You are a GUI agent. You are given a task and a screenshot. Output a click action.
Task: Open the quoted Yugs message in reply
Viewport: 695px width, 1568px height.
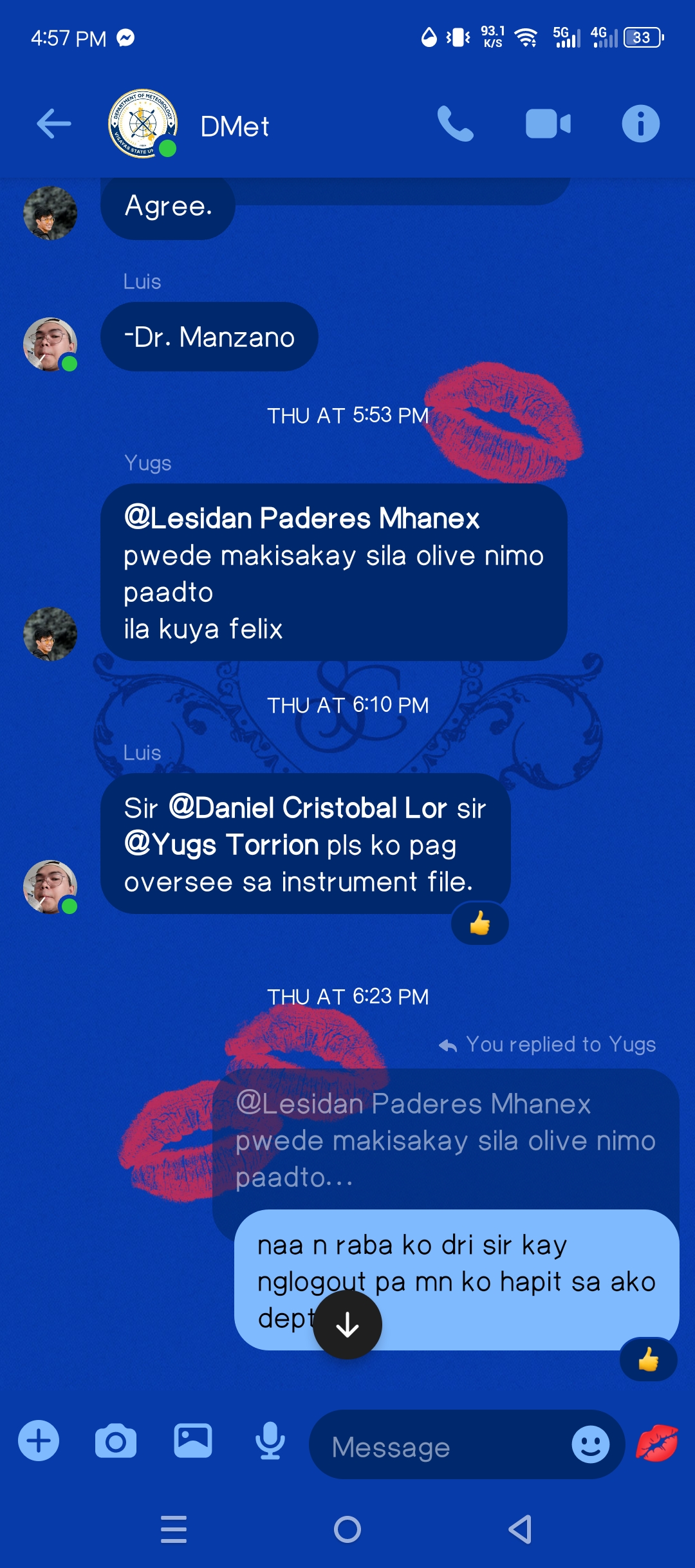(x=444, y=1139)
